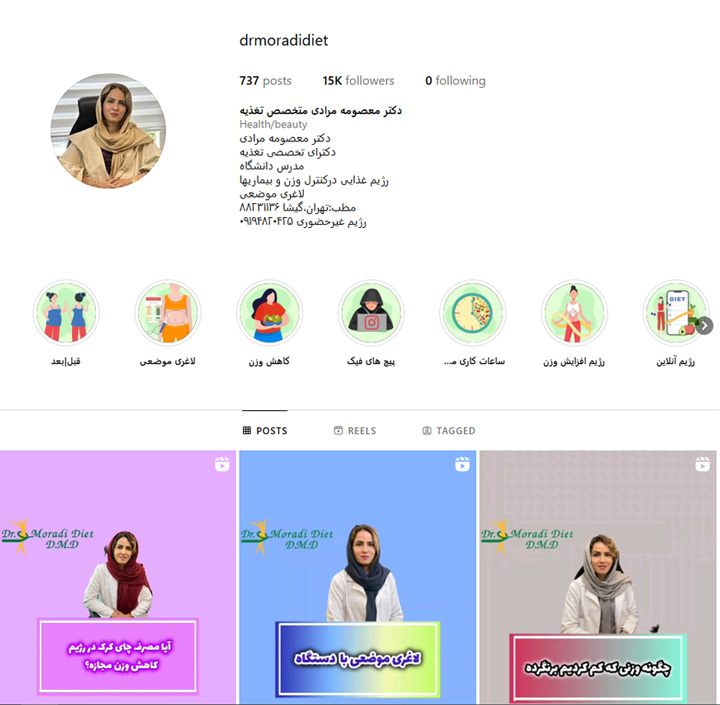Show more highlights with the next arrow
The image size is (720, 705).
(x=705, y=325)
